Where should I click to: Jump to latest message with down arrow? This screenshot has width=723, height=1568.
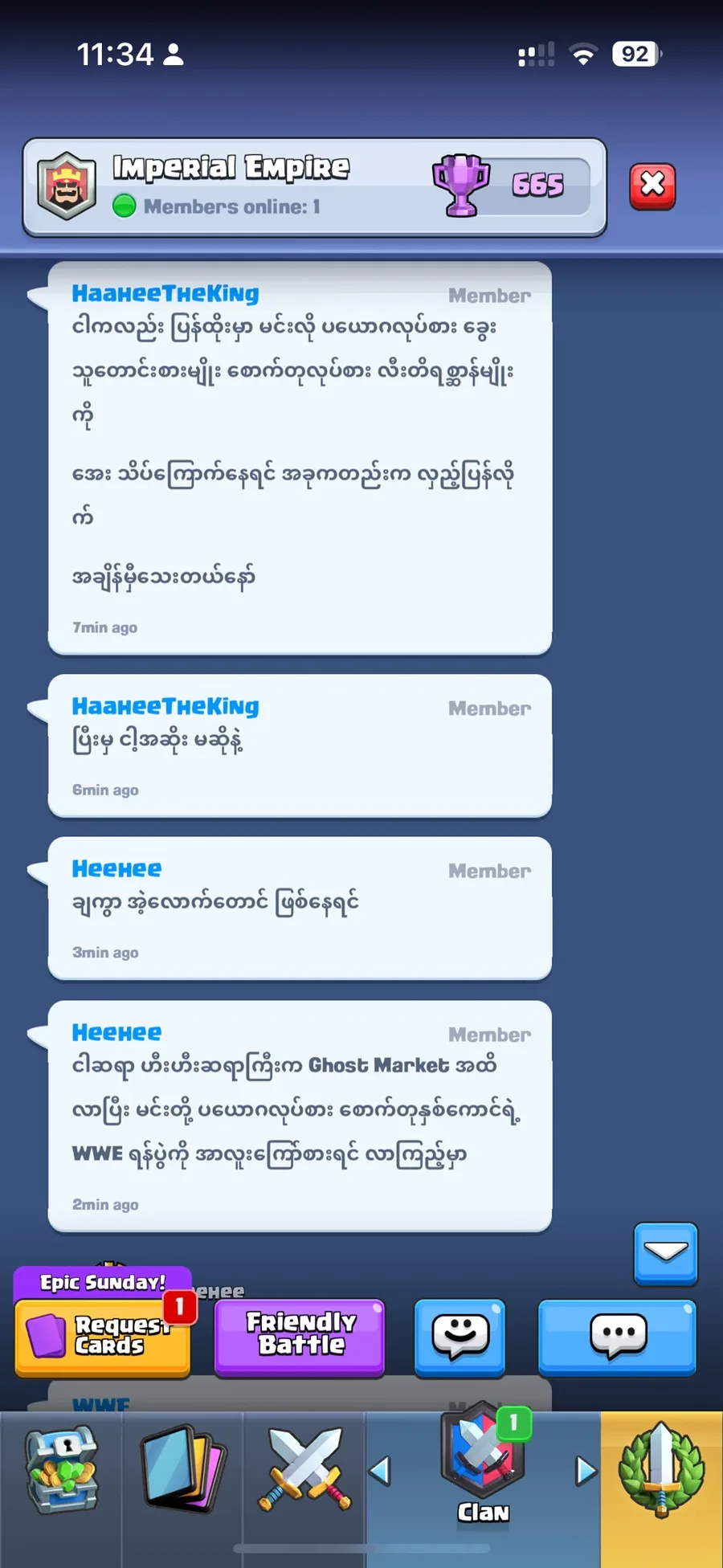(665, 1253)
